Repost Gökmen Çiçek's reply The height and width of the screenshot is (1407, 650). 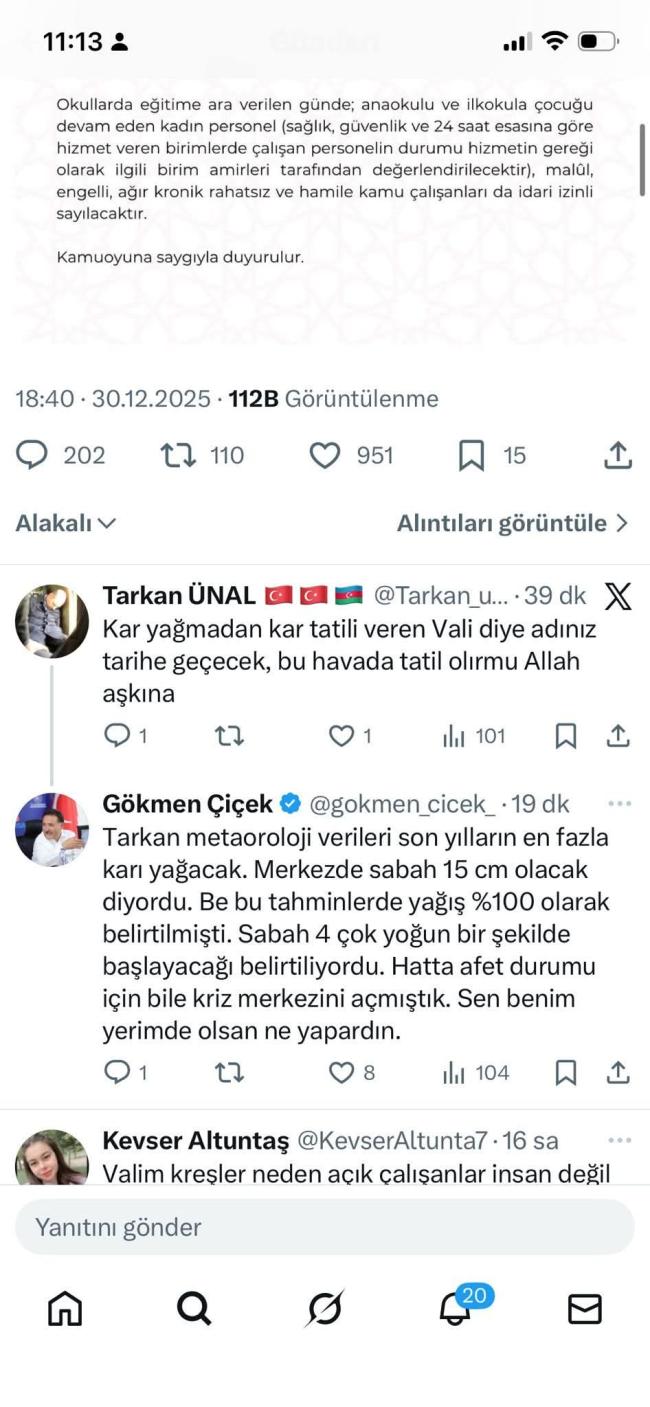(x=229, y=1073)
